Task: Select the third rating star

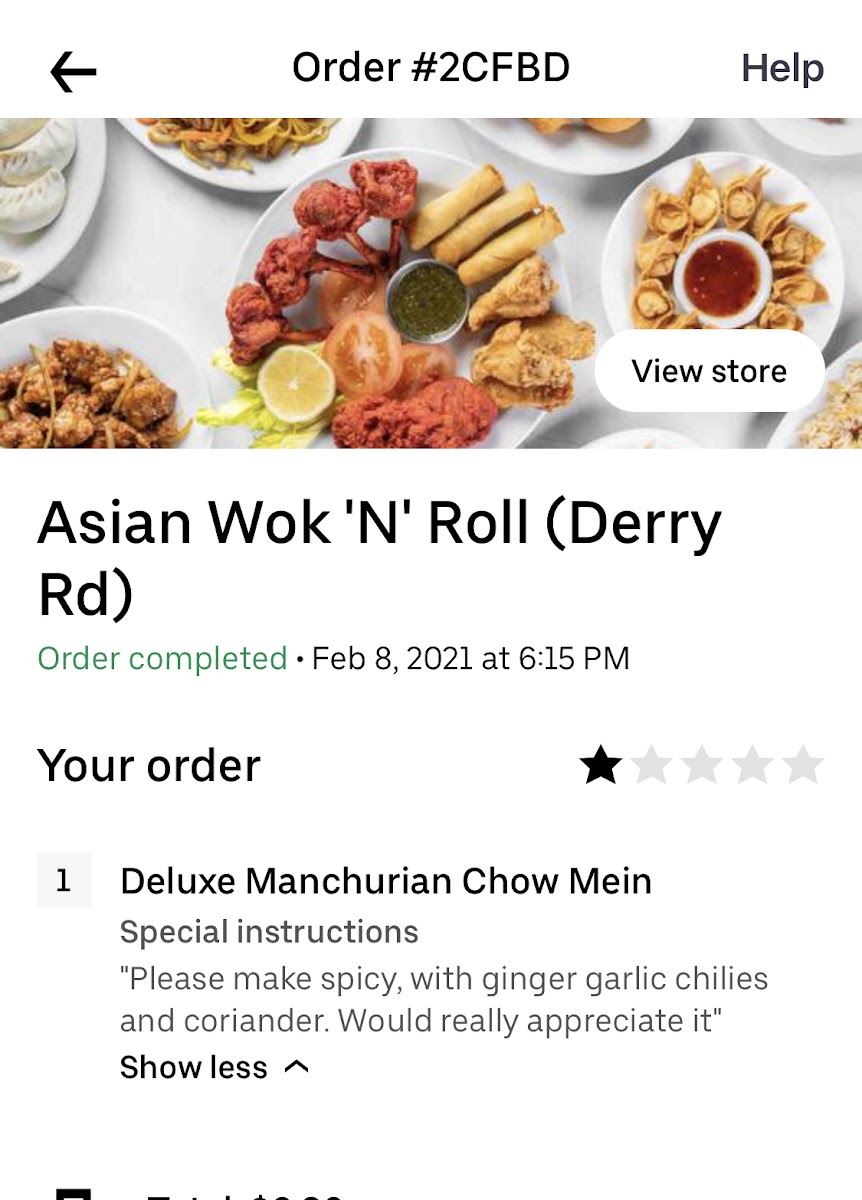Action: click(702, 766)
